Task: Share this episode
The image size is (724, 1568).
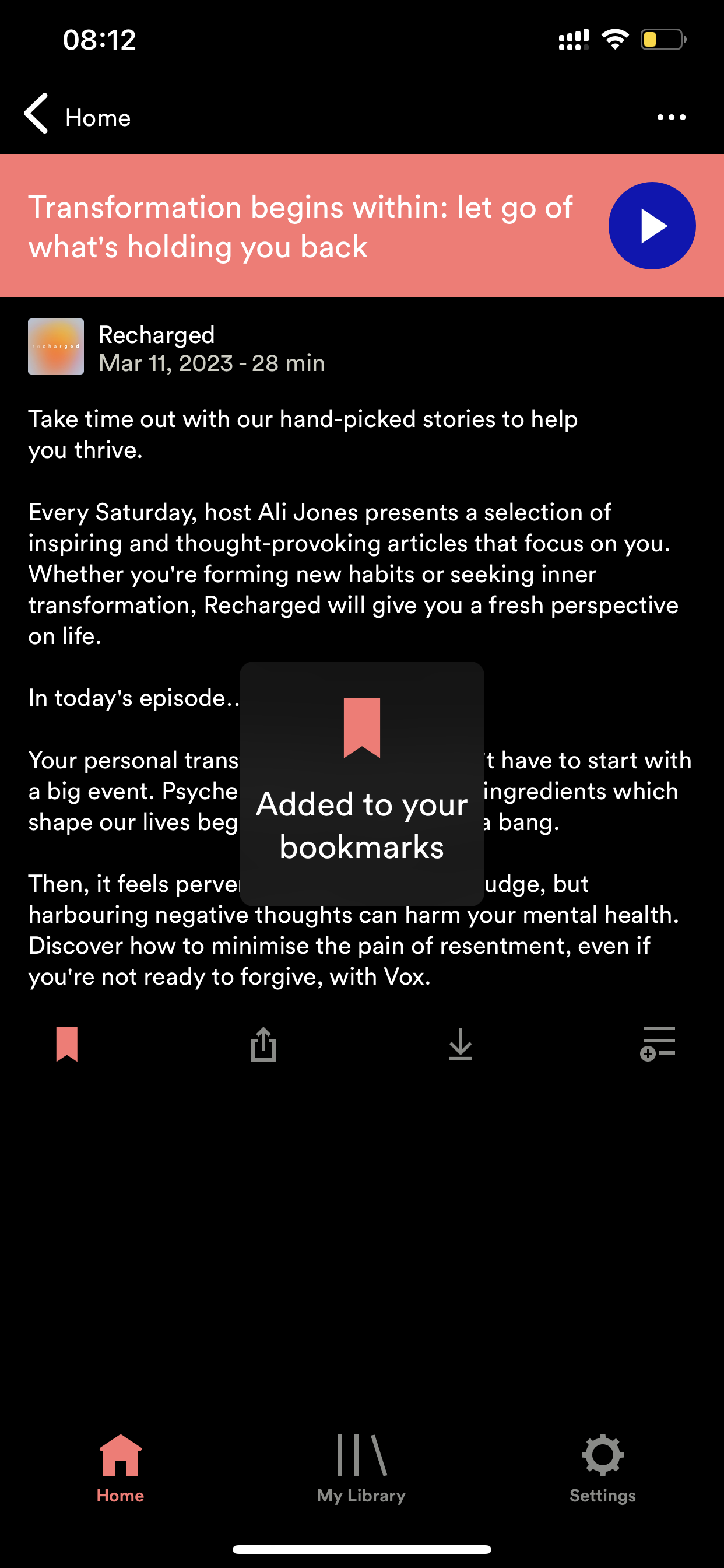Action: pyautogui.click(x=263, y=1044)
